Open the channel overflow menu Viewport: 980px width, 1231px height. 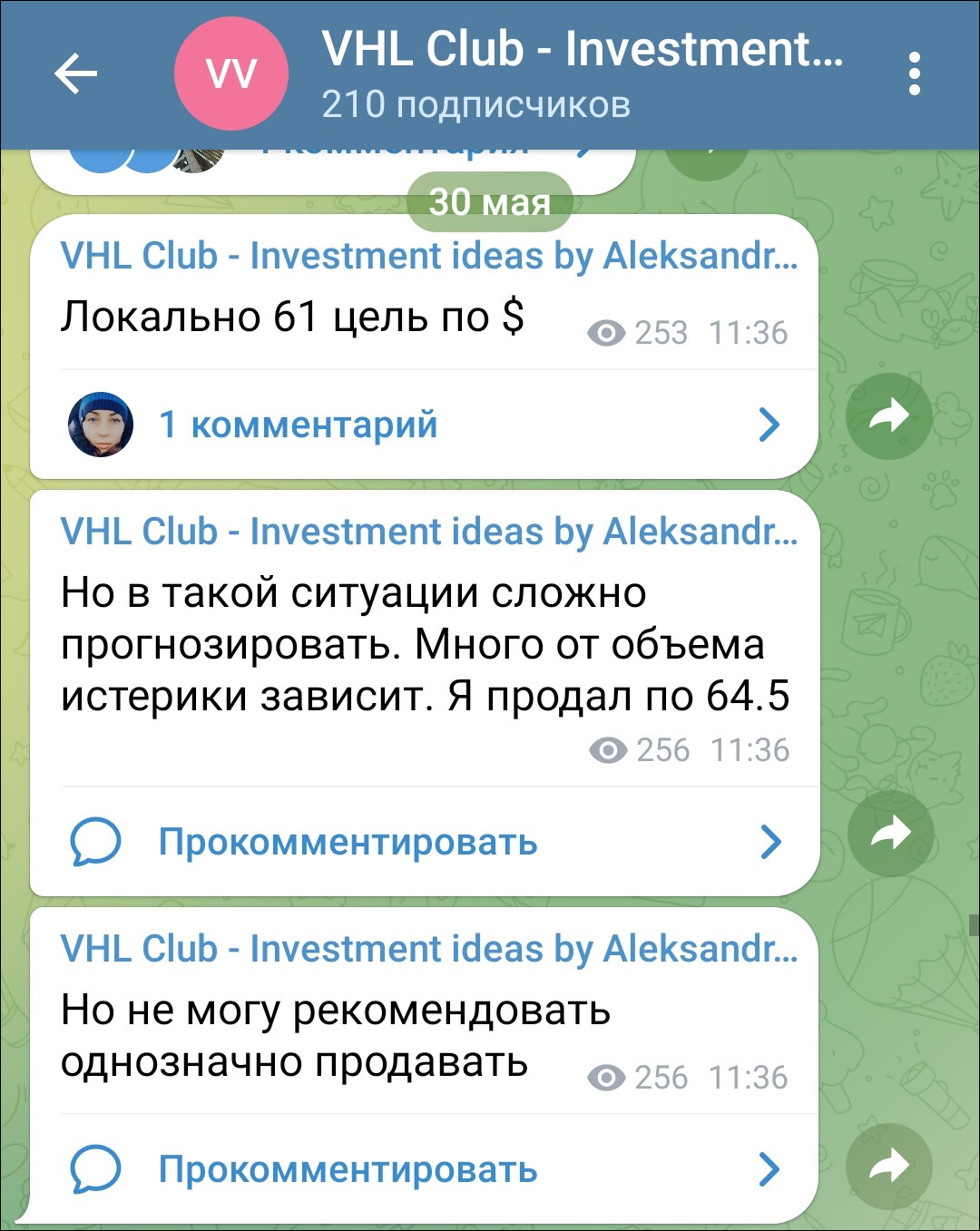click(914, 73)
